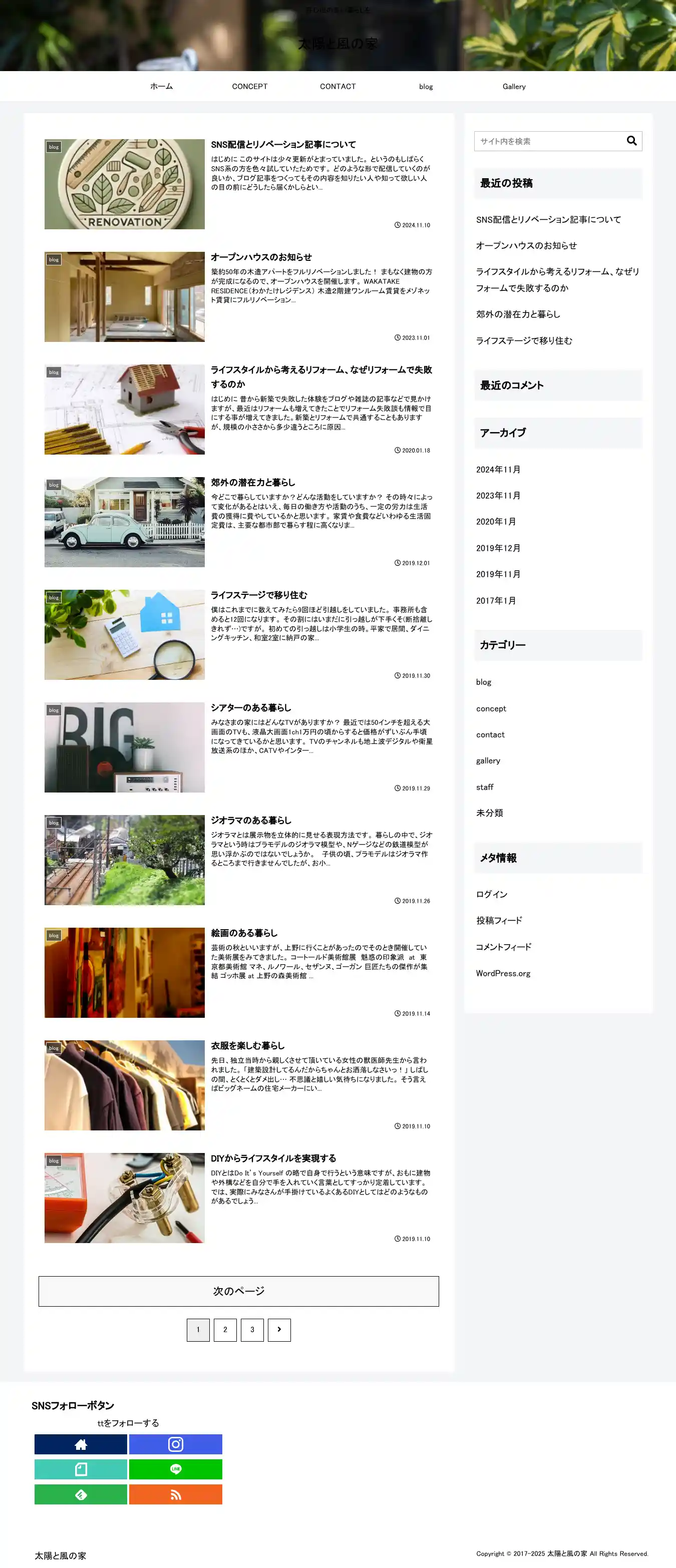Go to page 2
The height and width of the screenshot is (1568, 676).
pyautogui.click(x=225, y=1330)
